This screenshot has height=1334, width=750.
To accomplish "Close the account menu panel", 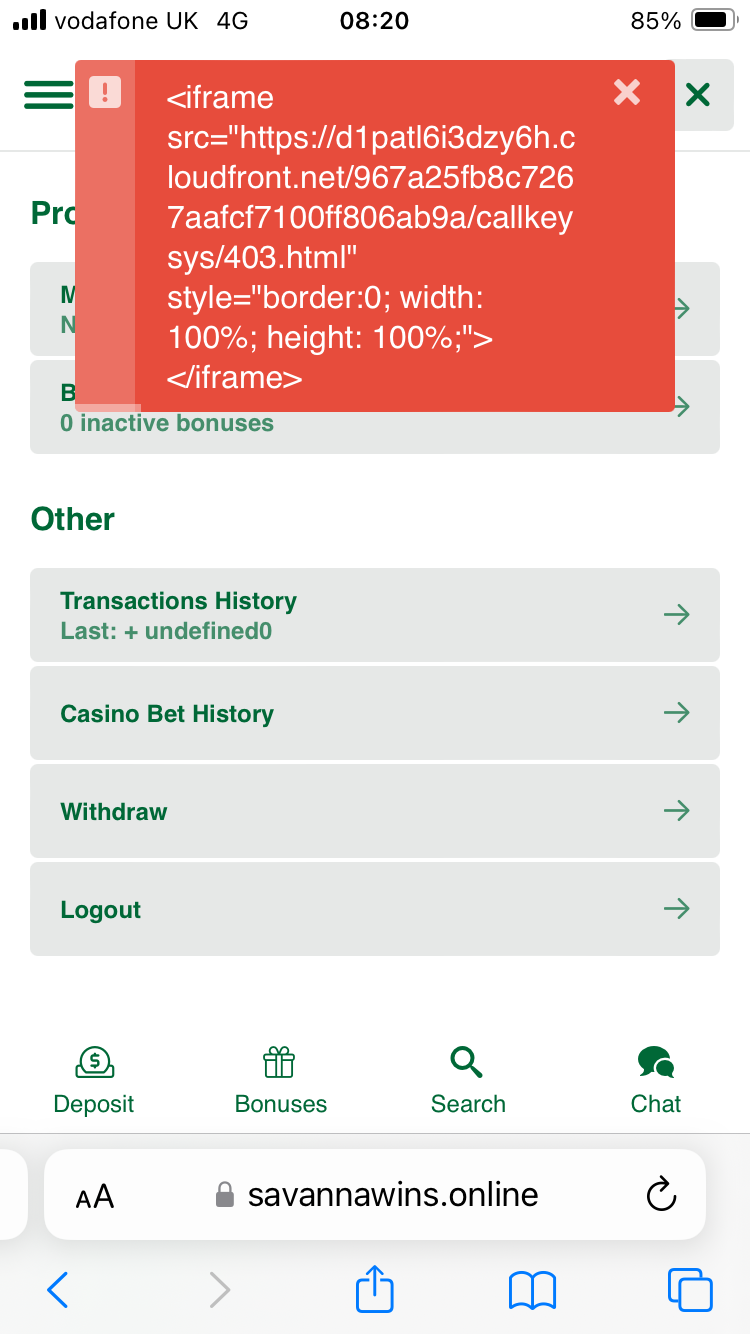I will [x=698, y=95].
